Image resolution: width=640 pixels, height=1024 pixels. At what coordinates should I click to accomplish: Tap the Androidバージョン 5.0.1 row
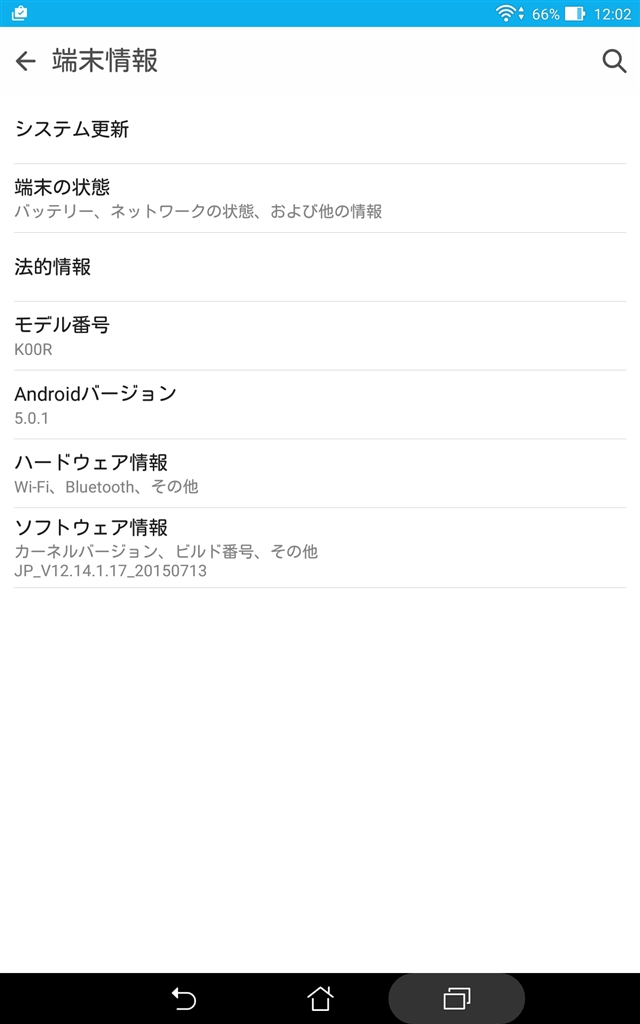320,405
